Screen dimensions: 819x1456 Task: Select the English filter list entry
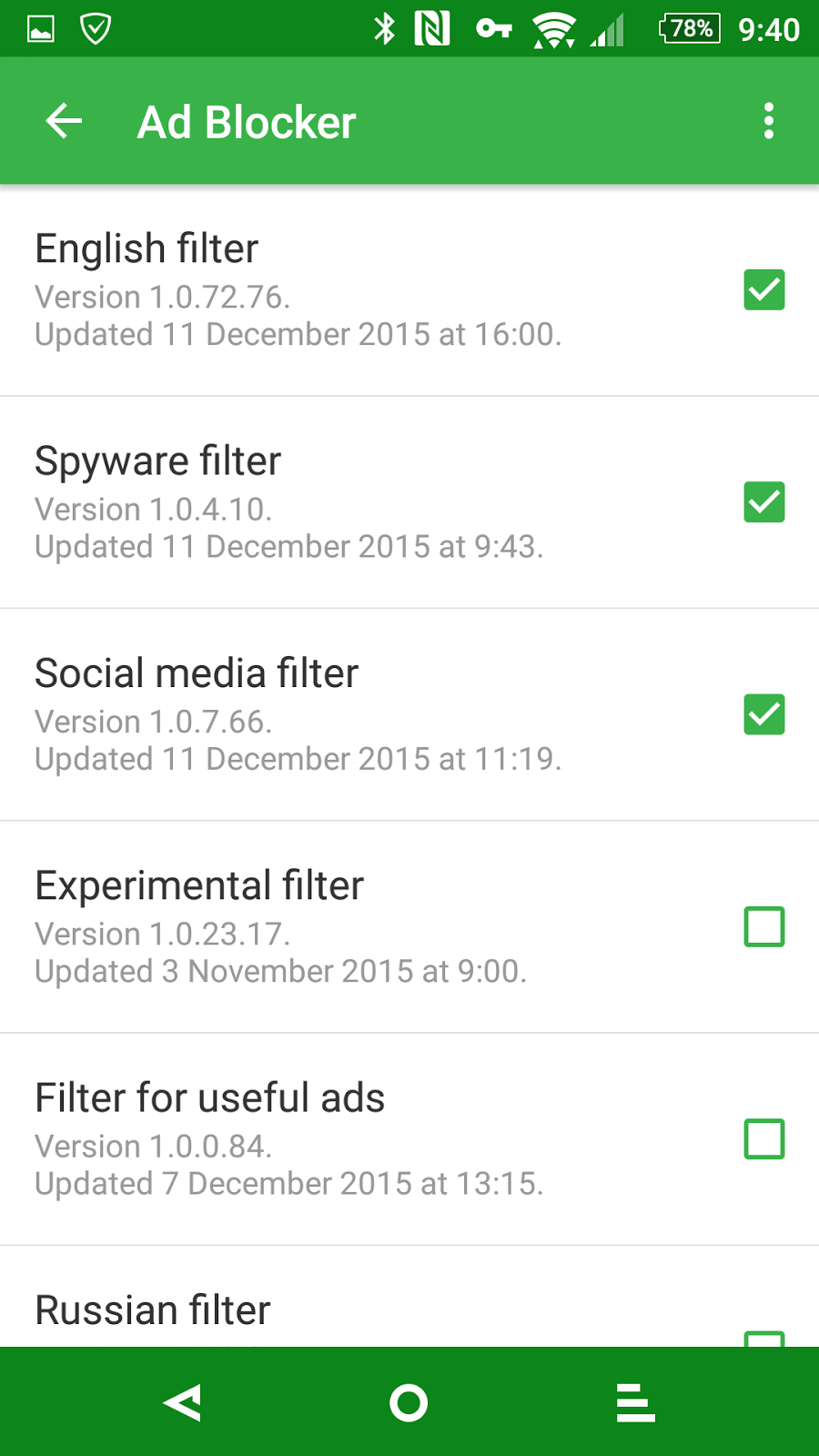tap(273, 289)
